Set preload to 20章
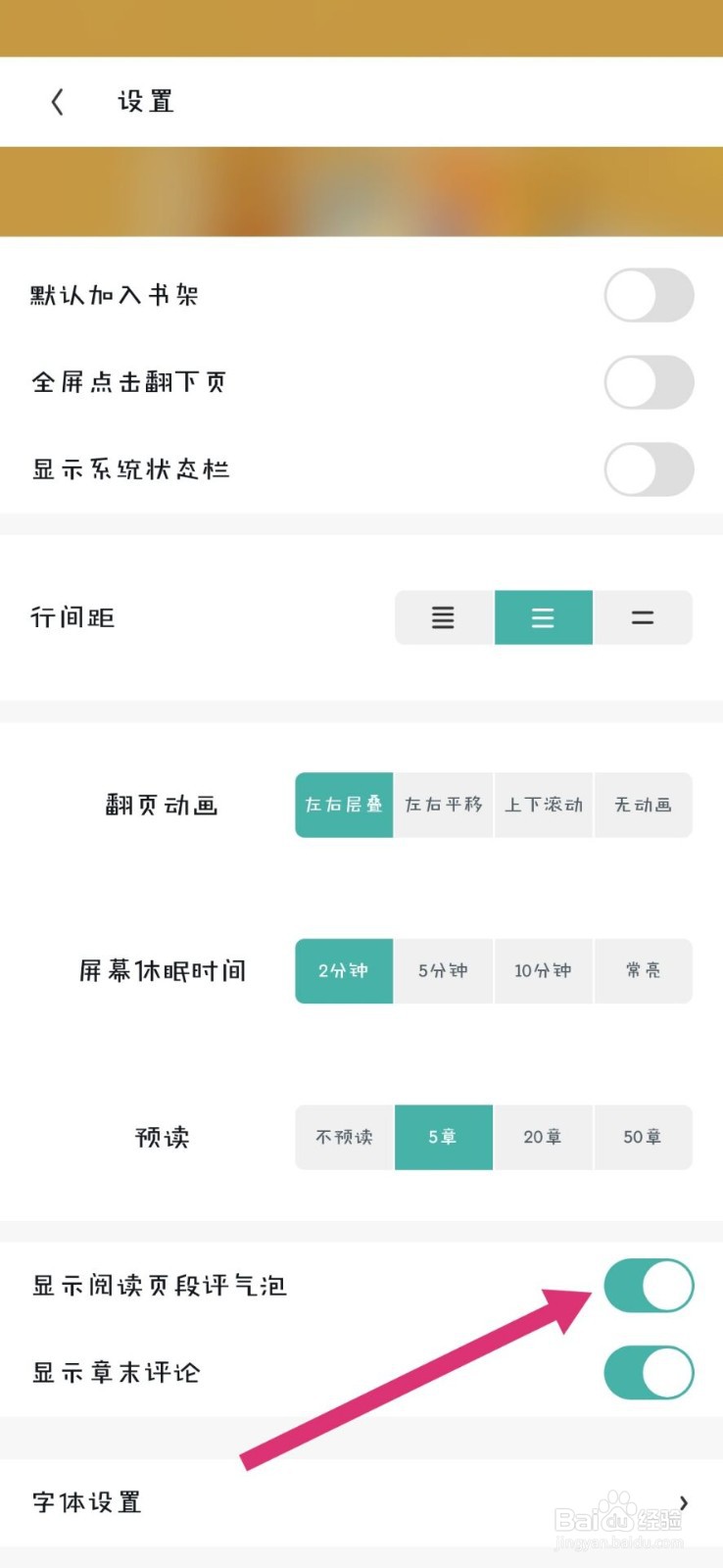Screen dimensions: 723x1568 pyautogui.click(x=543, y=1137)
